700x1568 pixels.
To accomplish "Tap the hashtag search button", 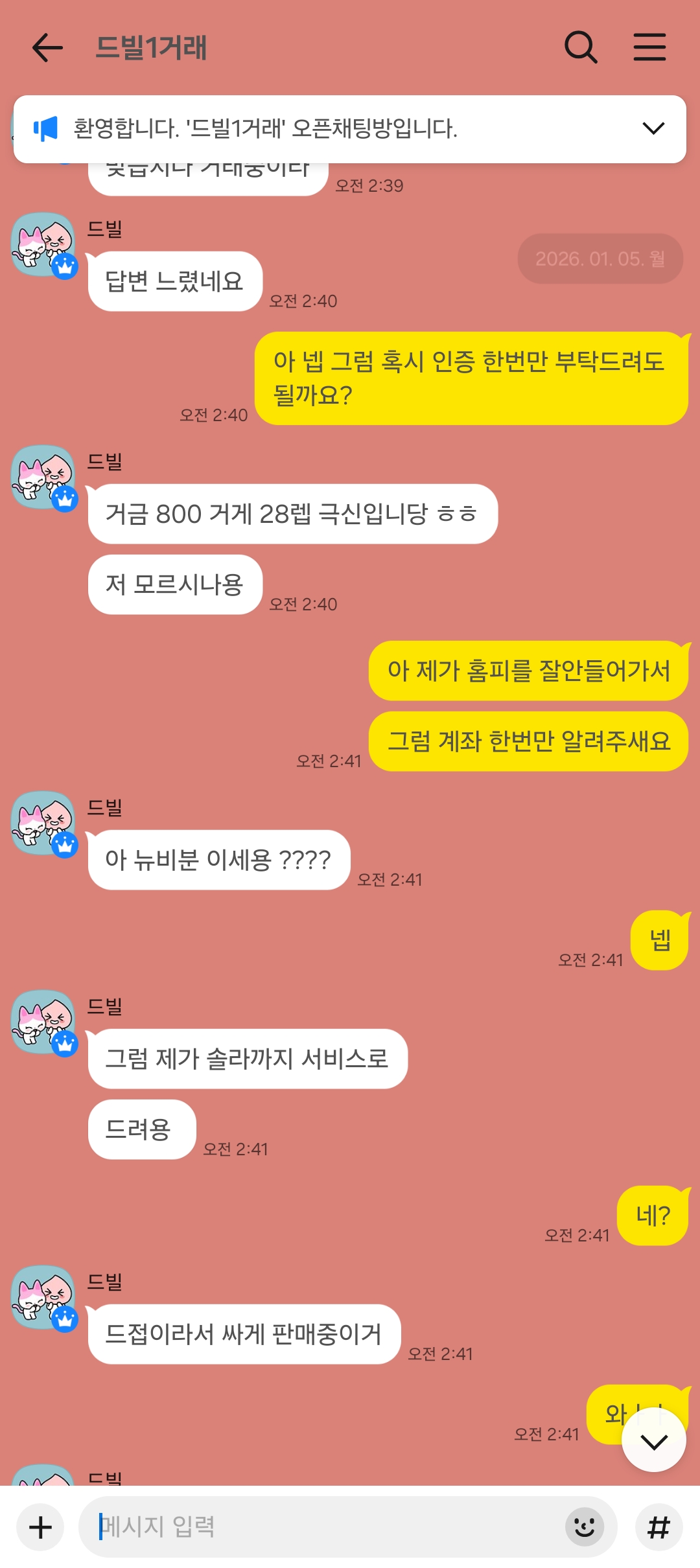I will click(659, 1527).
